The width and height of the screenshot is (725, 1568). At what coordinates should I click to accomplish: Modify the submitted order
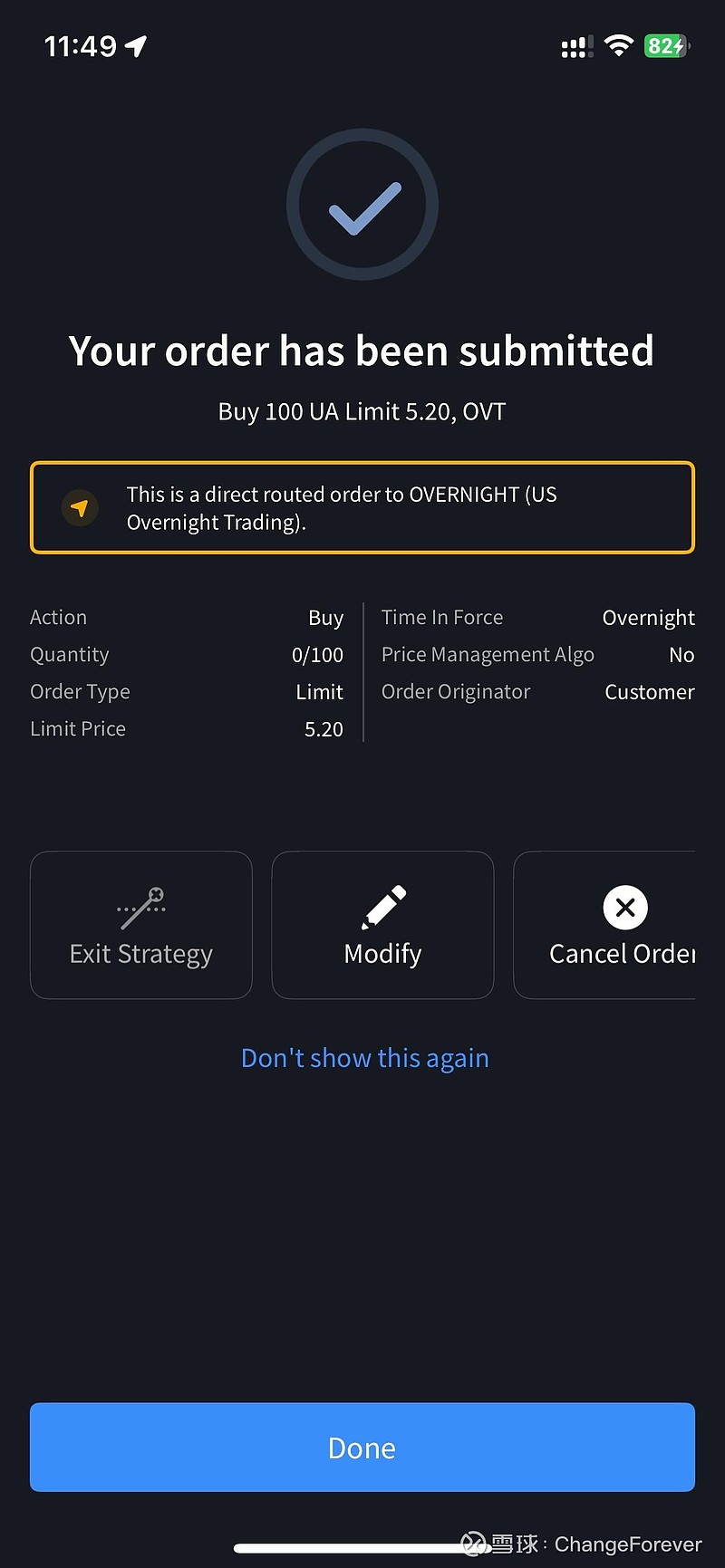coord(382,925)
